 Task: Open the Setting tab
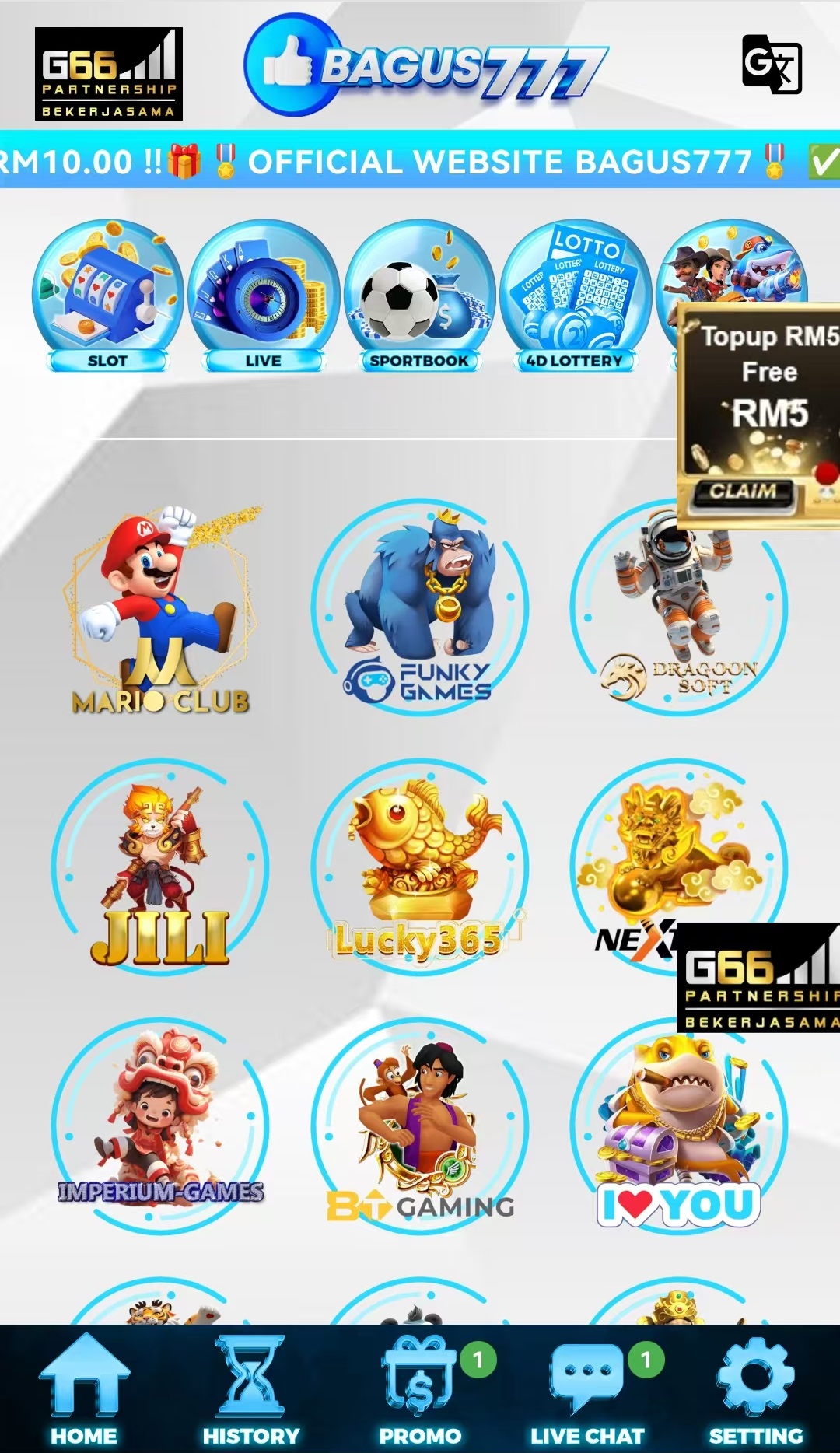pyautogui.click(x=755, y=1389)
